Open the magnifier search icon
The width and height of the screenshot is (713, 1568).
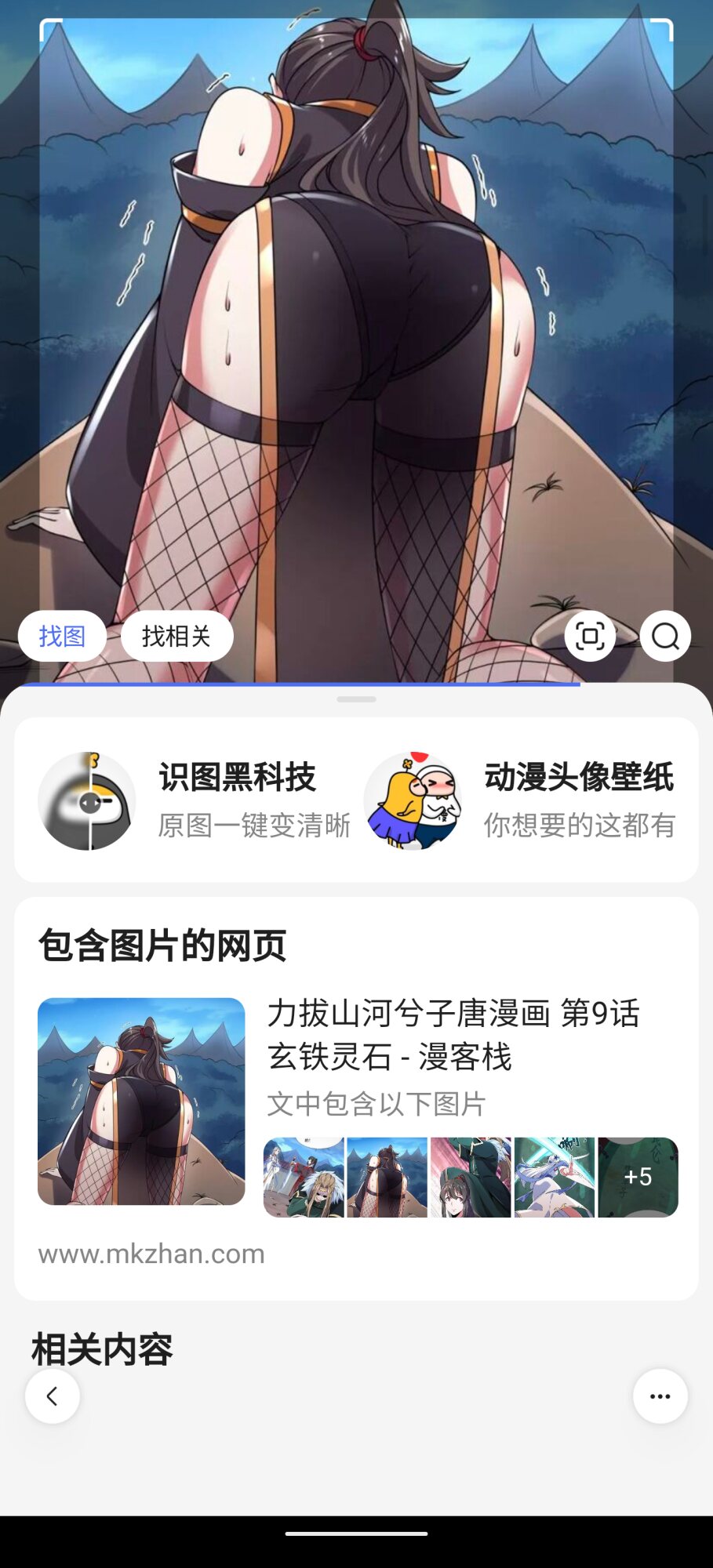coord(665,636)
